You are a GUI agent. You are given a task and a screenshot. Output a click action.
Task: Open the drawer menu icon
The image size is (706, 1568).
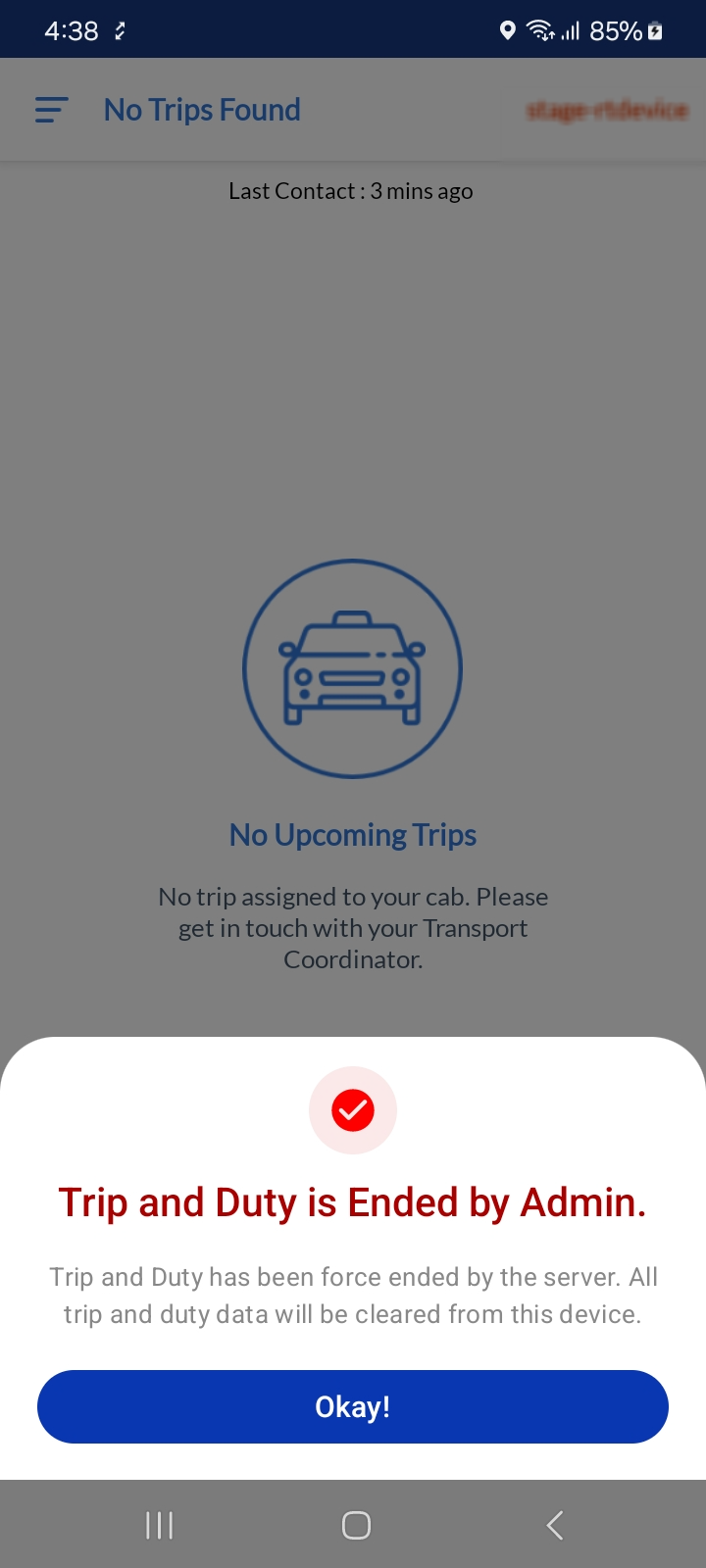point(51,110)
